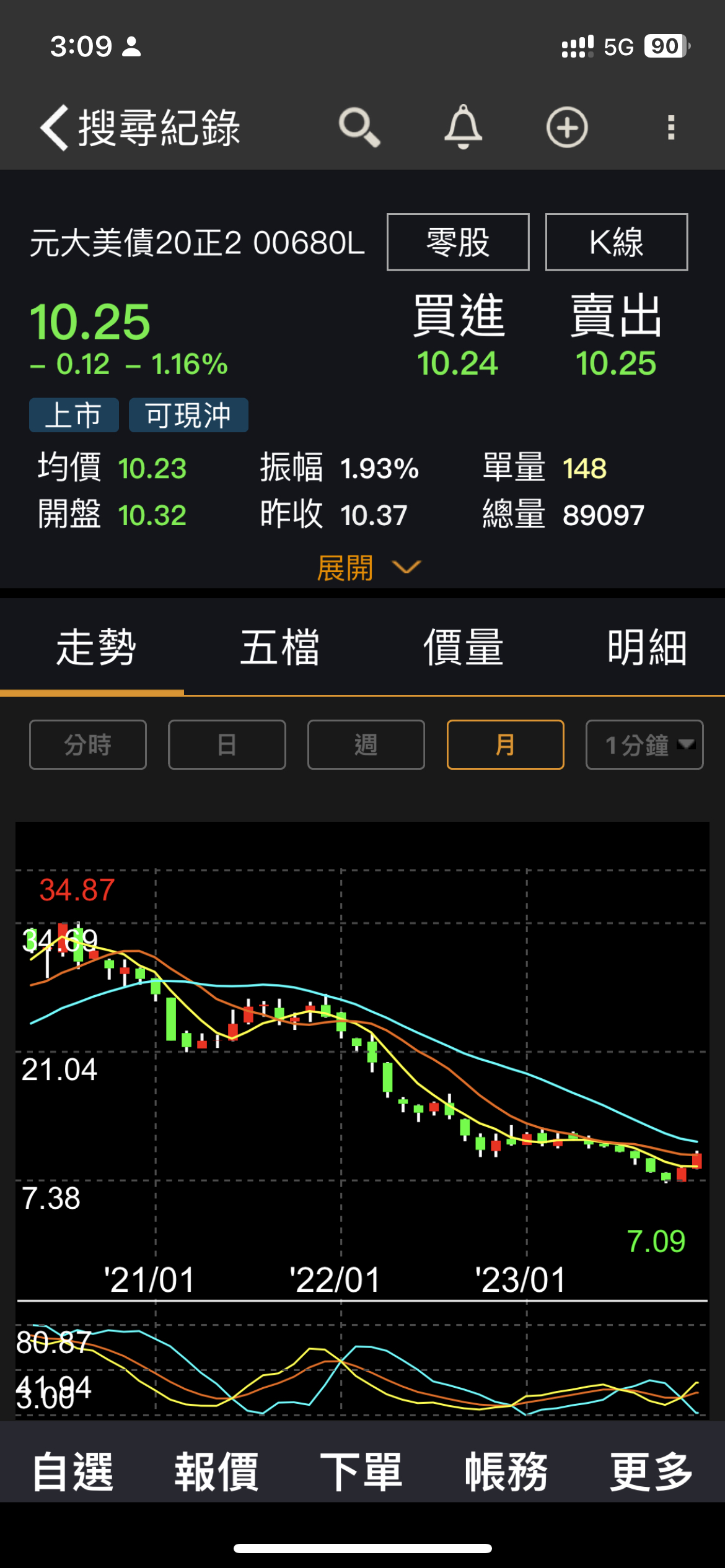Image resolution: width=725 pixels, height=1568 pixels.
Task: Open the K線 chart view
Action: [616, 242]
